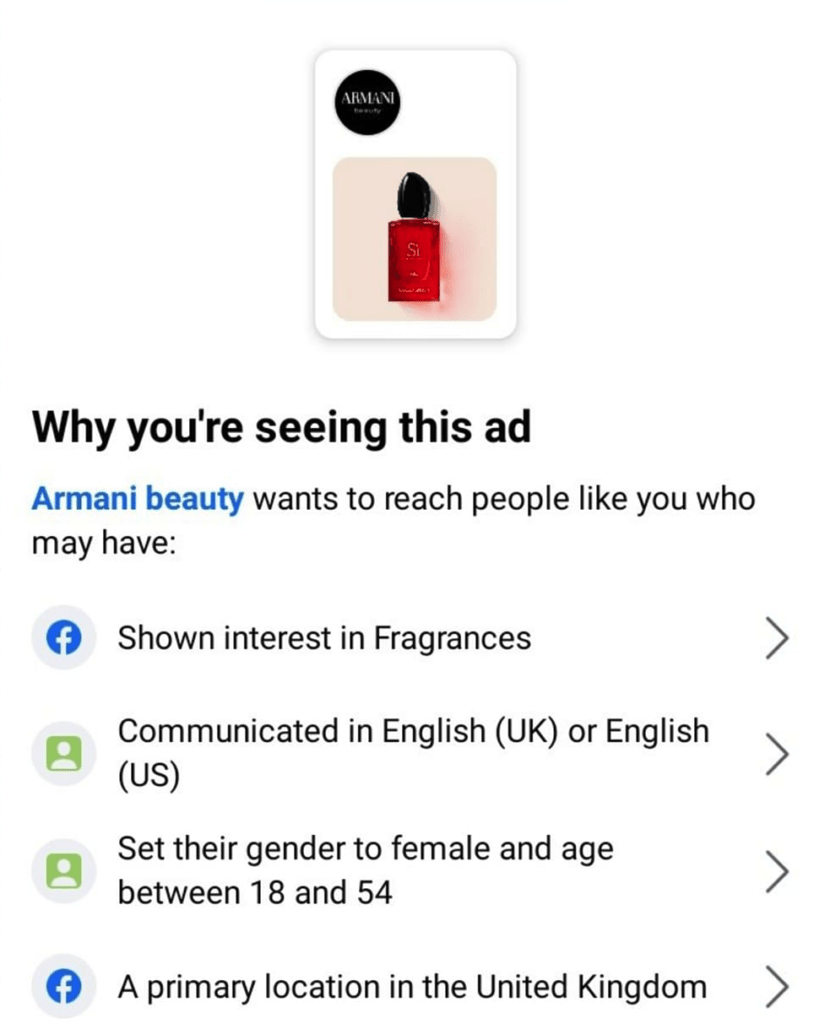Click the chevron next to the Fragrances row
Viewport: 814px width, 1024px height.
tap(778, 638)
